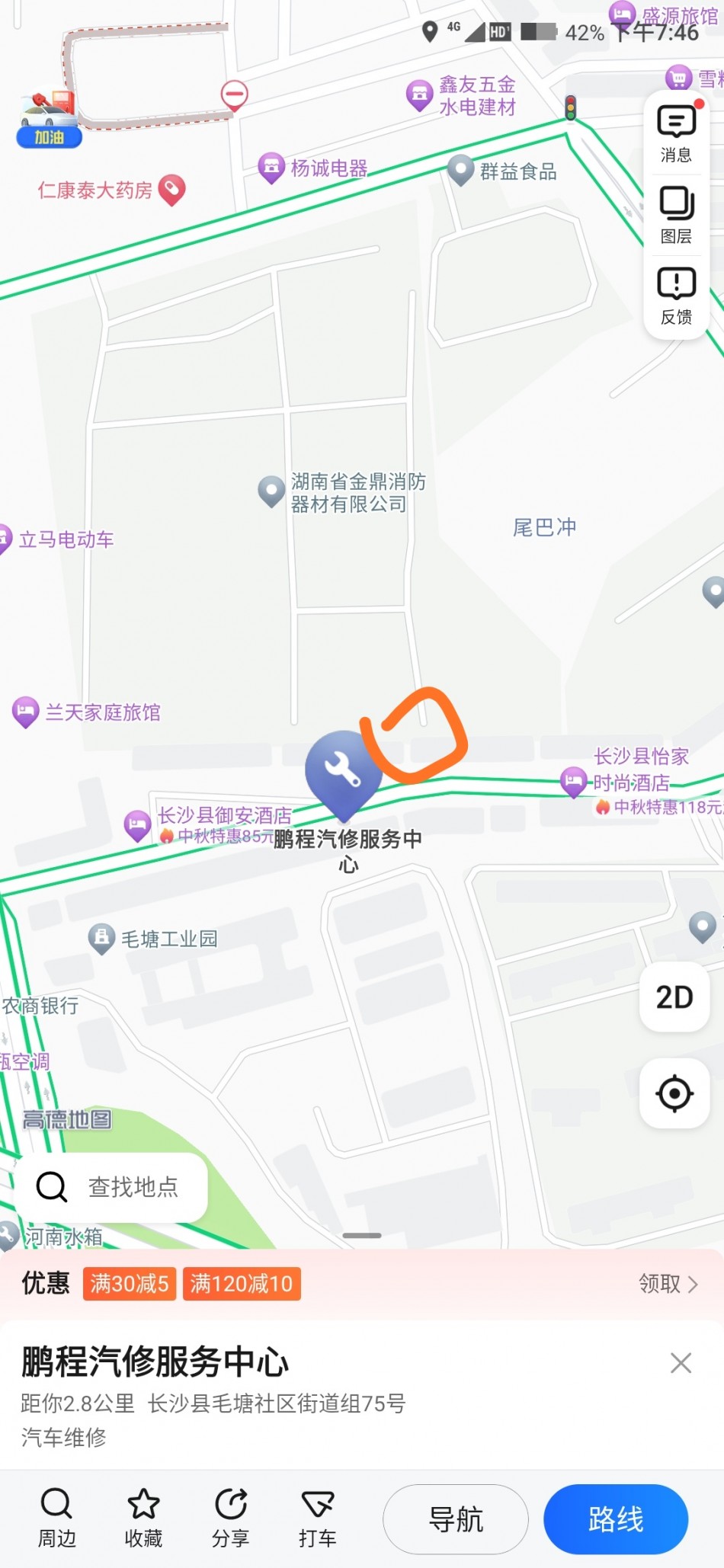Select the 湖南省金鼎消防器材有限公司 marker
This screenshot has height=1568, width=724.
[x=271, y=491]
